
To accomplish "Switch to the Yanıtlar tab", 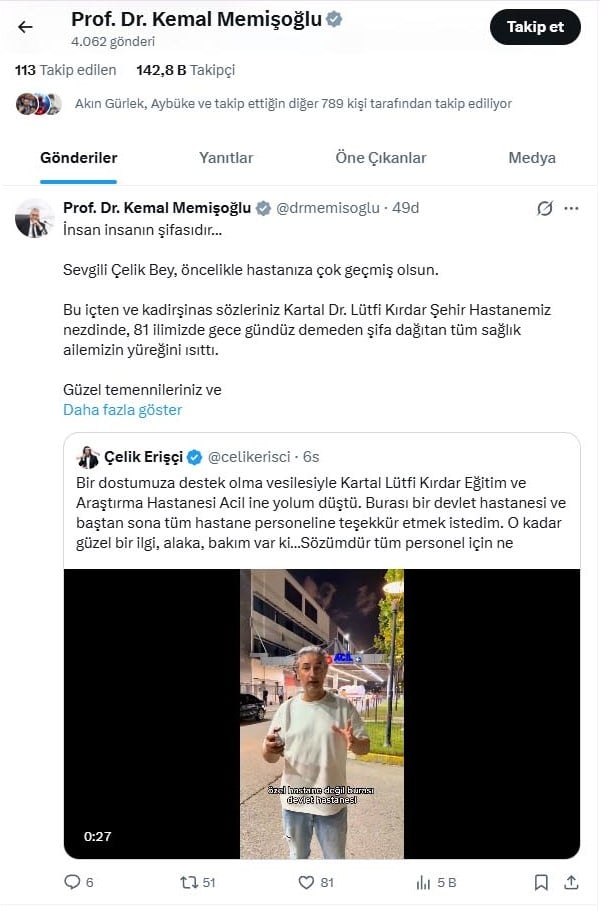I will pyautogui.click(x=226, y=158).
